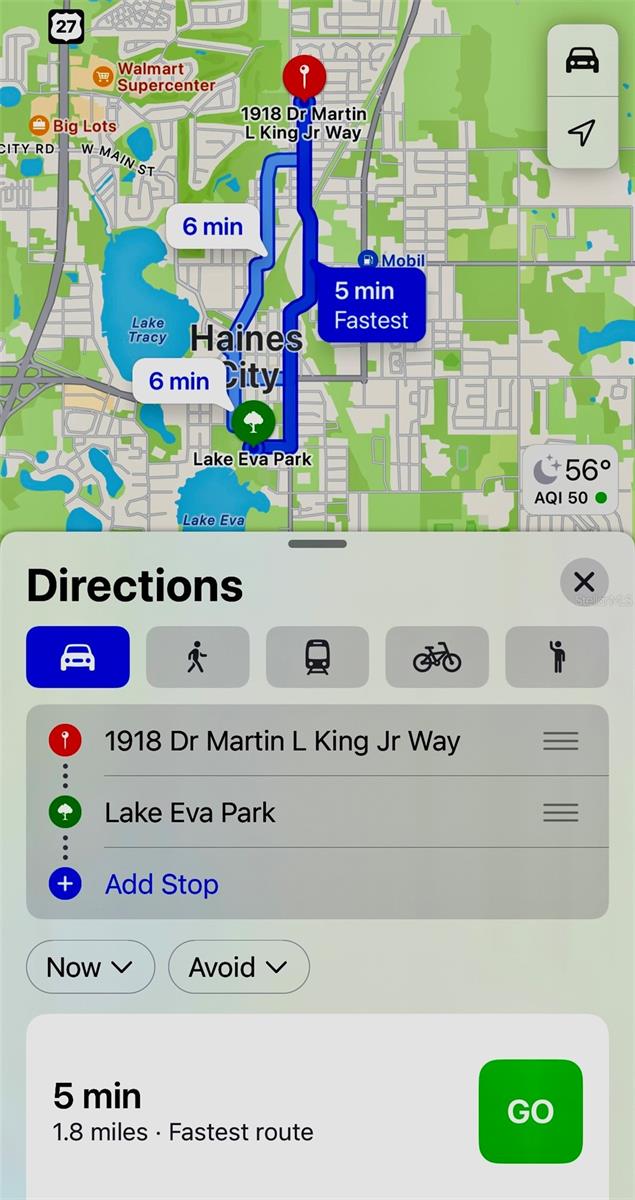The width and height of the screenshot is (635, 1200).
Task: Switch to walking directions
Action: pyautogui.click(x=197, y=657)
